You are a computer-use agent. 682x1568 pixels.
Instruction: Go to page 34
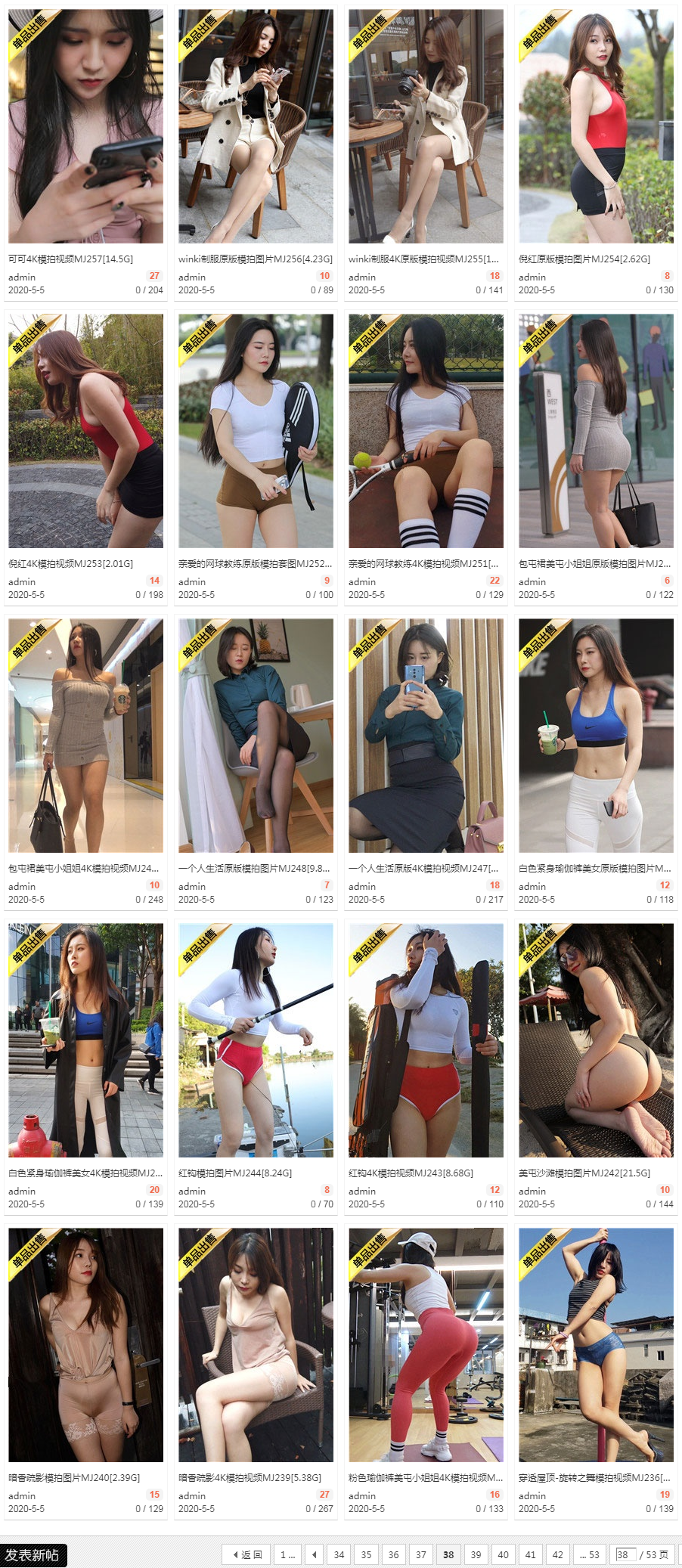click(339, 1554)
